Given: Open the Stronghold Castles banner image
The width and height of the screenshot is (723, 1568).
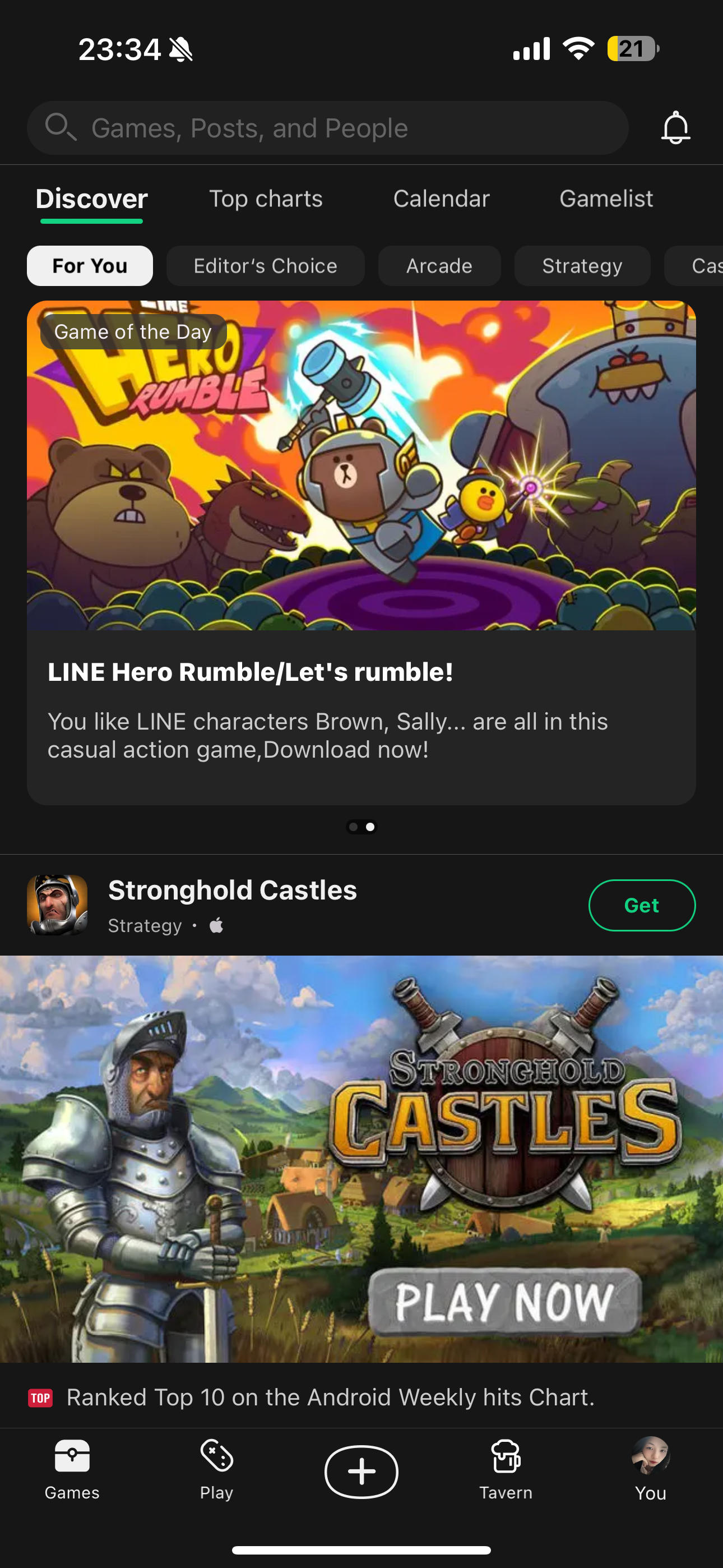Looking at the screenshot, I should pyautogui.click(x=361, y=1160).
